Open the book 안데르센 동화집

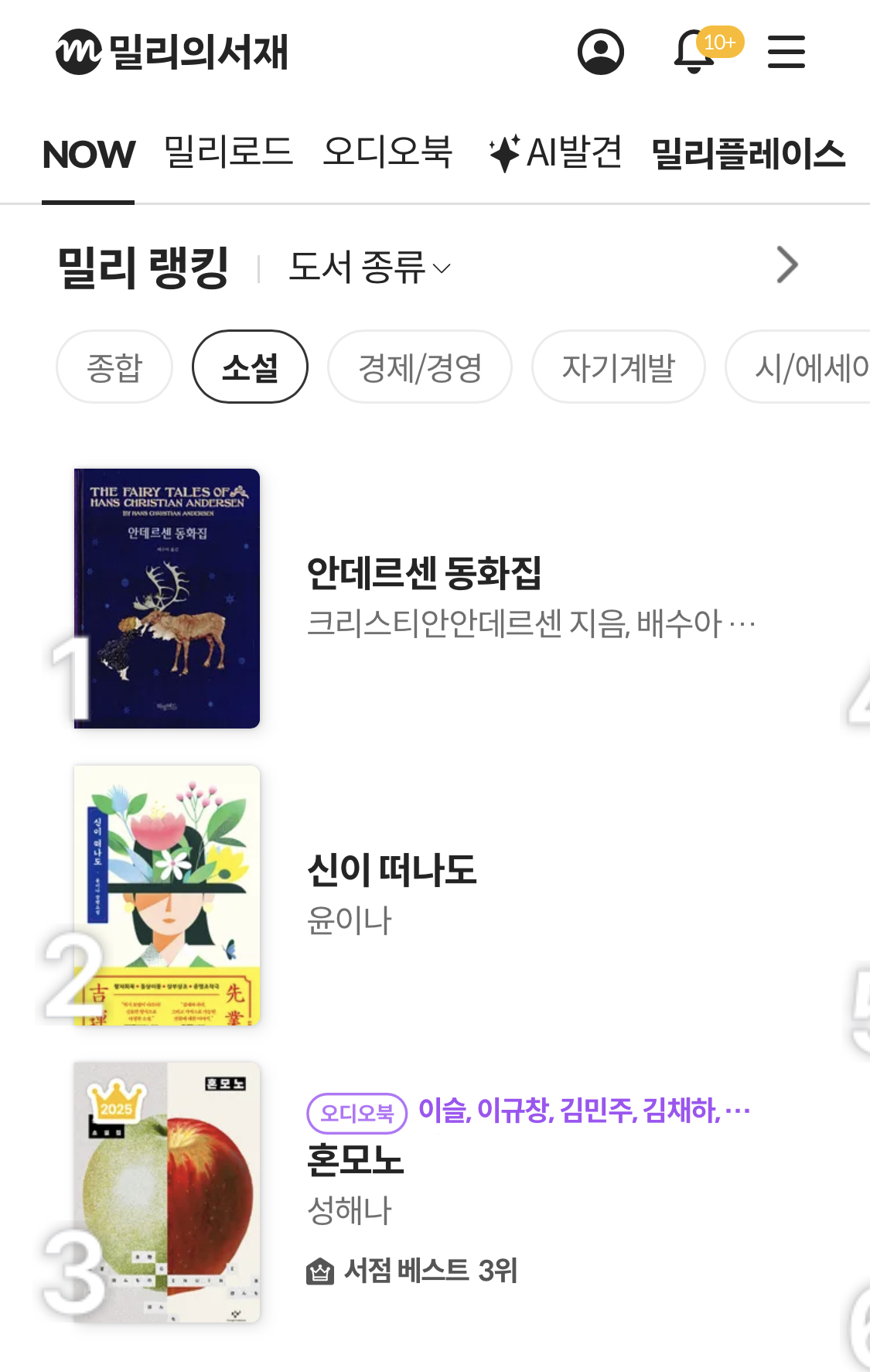(423, 574)
